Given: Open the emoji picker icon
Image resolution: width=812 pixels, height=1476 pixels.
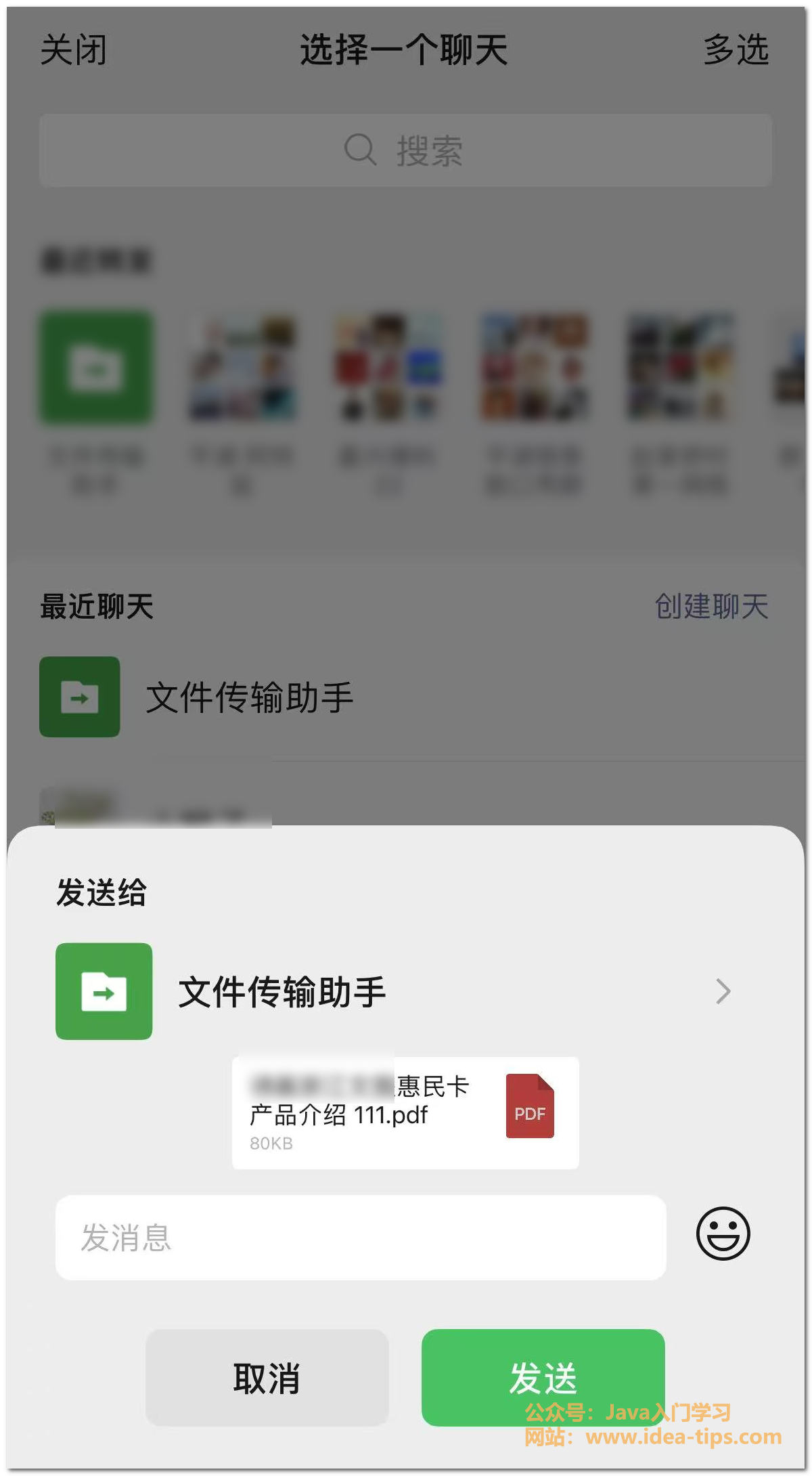Looking at the screenshot, I should [x=723, y=1234].
